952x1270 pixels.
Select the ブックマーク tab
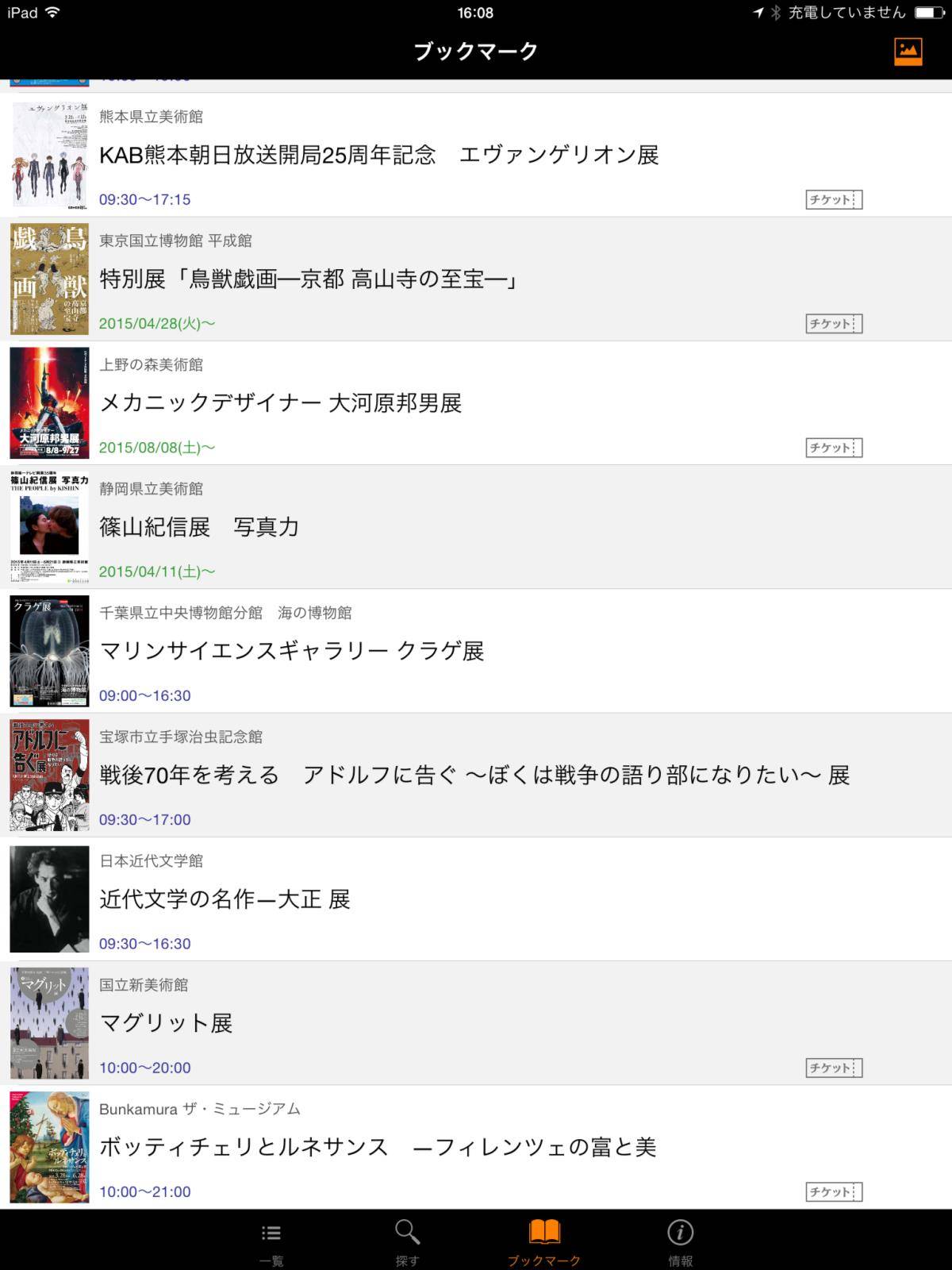click(544, 1241)
